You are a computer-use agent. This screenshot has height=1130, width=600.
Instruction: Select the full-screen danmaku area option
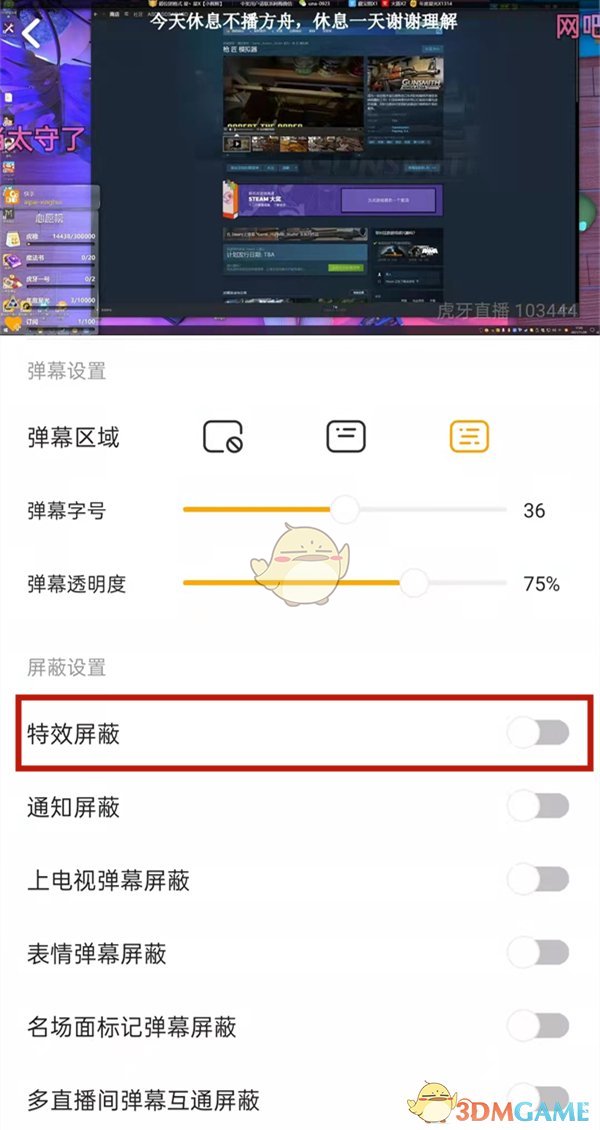(x=468, y=436)
